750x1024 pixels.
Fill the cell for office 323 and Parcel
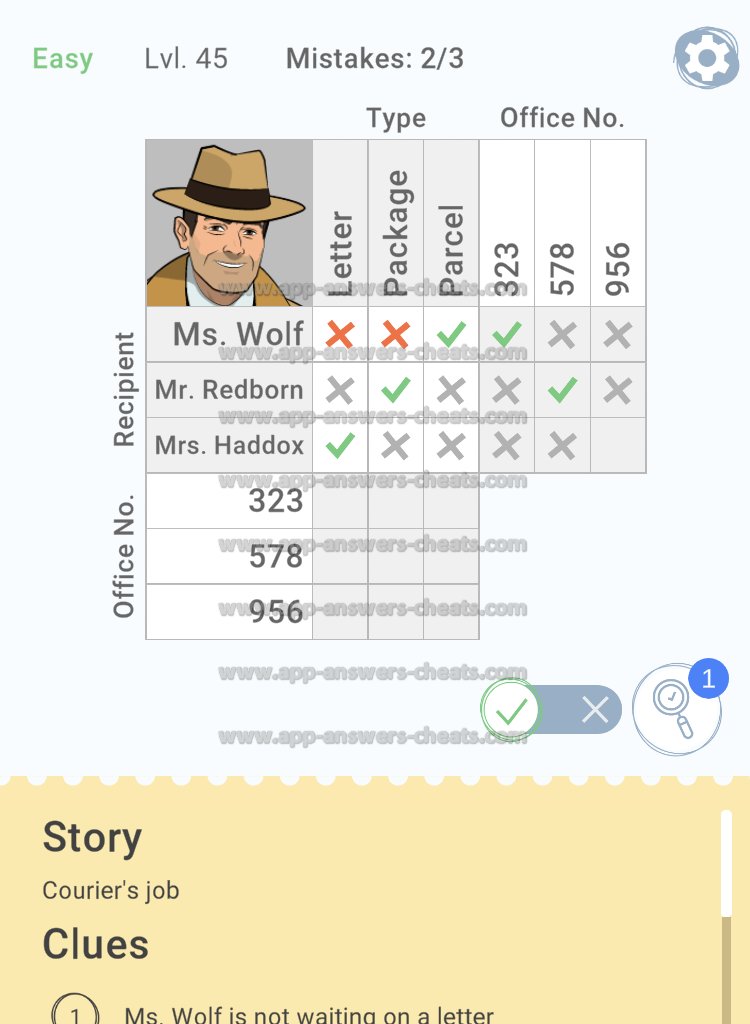tap(451, 501)
